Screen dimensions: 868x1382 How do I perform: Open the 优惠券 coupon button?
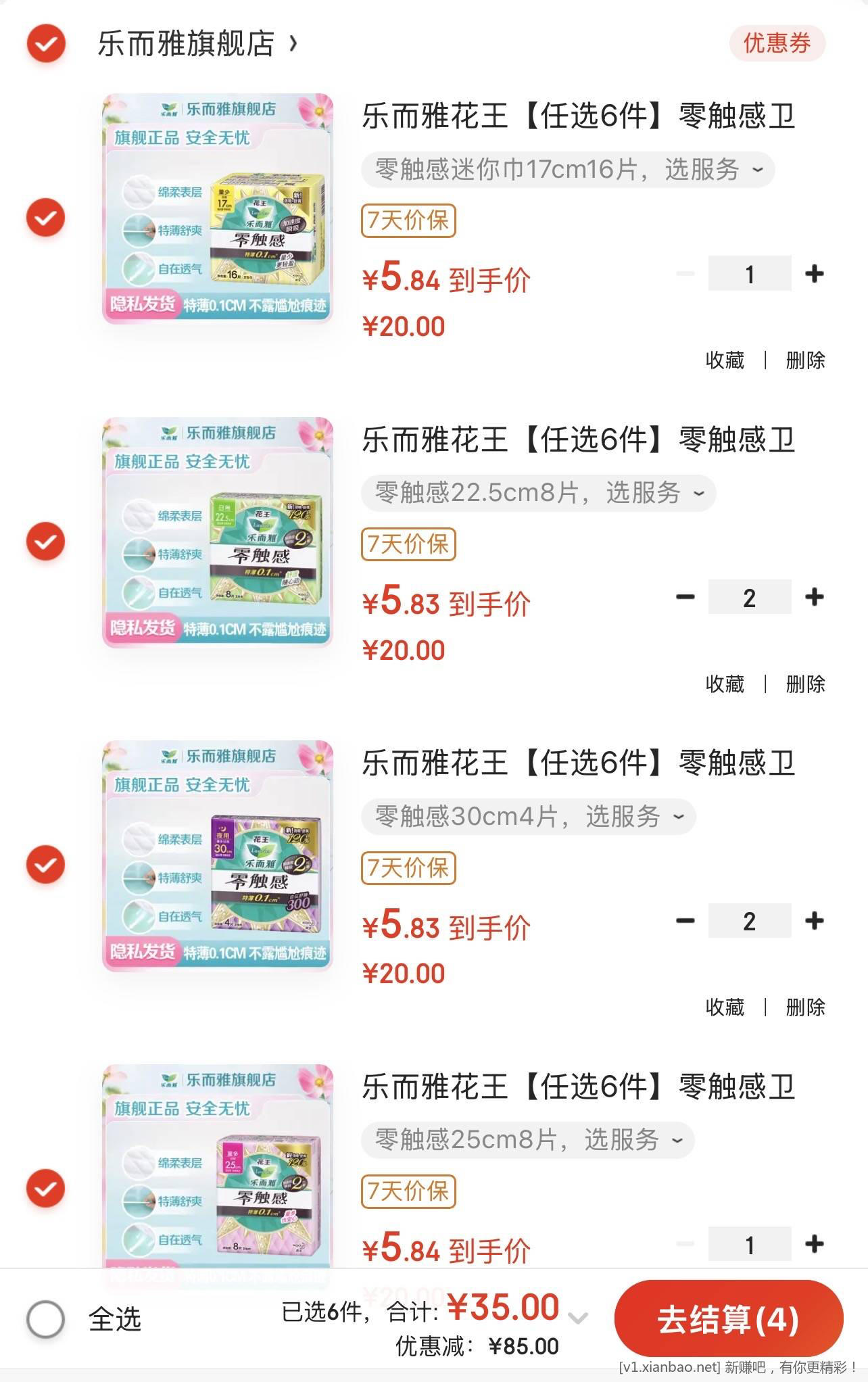[x=777, y=43]
